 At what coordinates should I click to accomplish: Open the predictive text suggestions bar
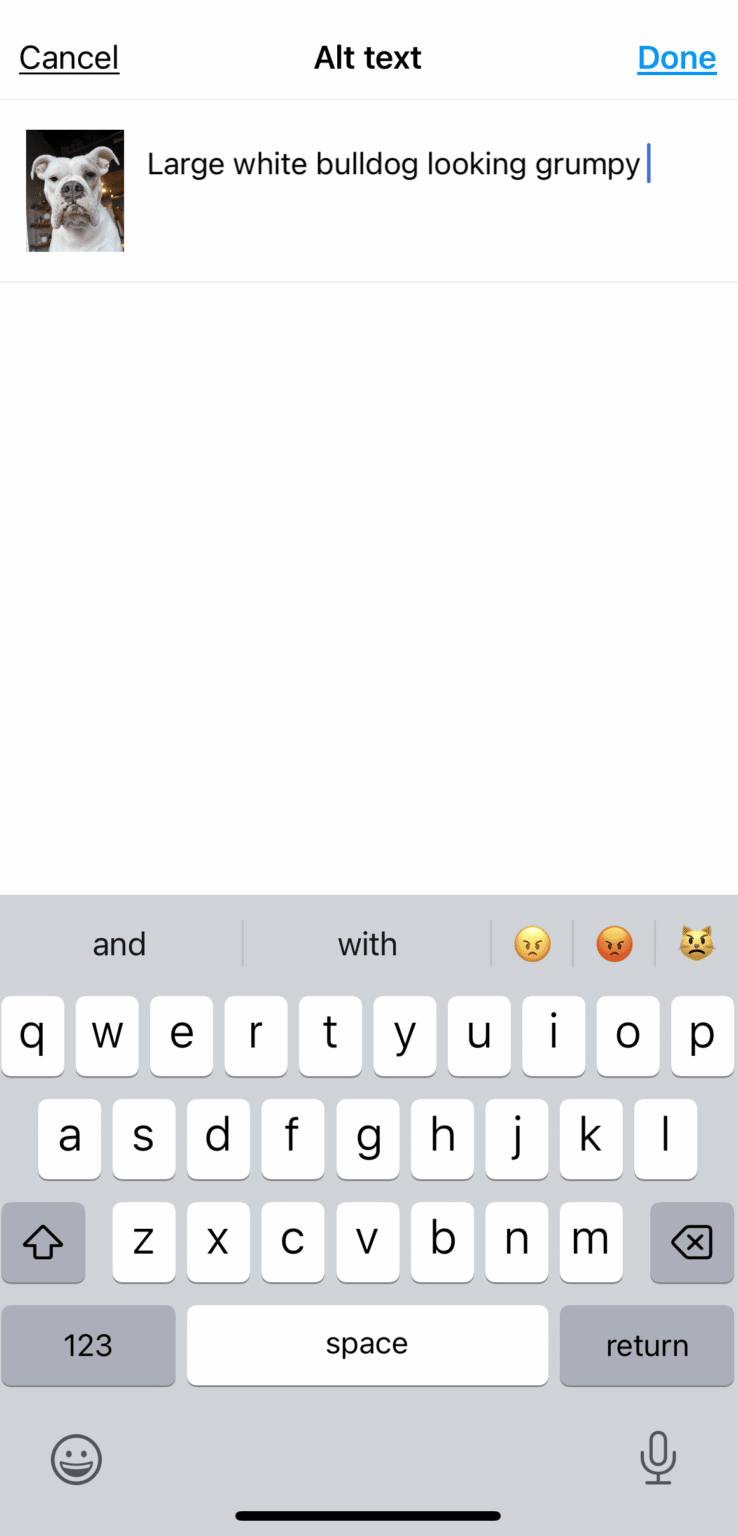point(367,942)
